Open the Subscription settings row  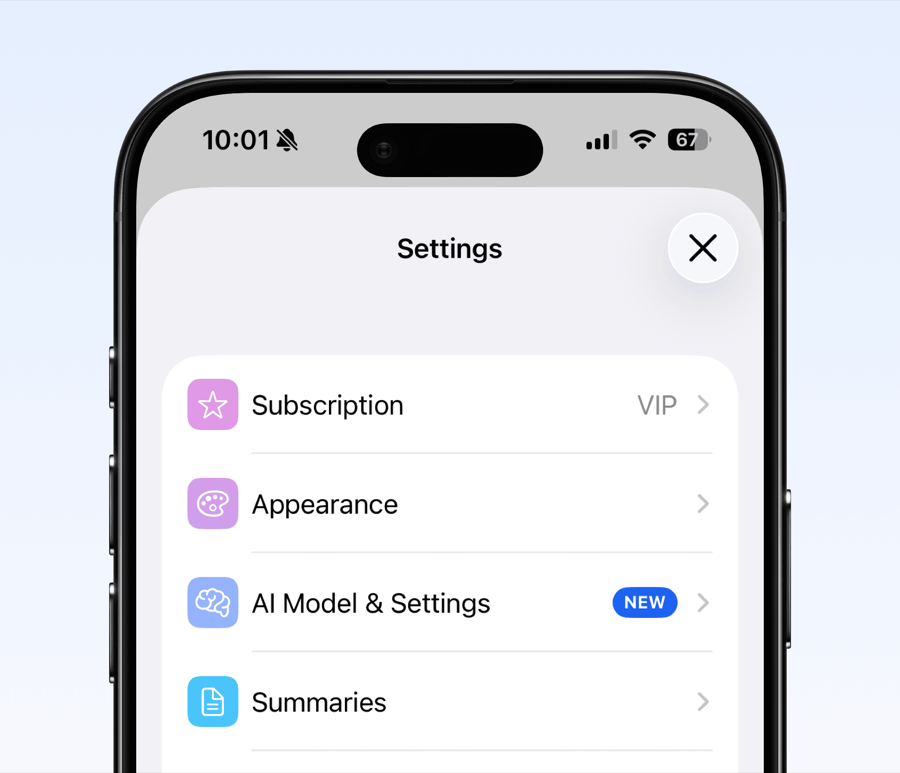(x=449, y=405)
